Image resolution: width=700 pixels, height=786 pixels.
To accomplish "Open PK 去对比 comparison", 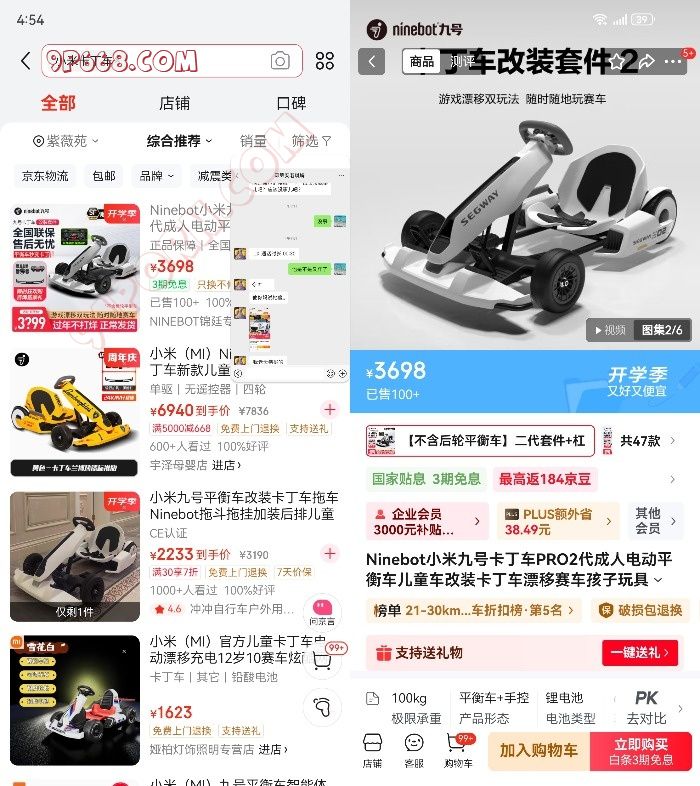I will tap(646, 707).
